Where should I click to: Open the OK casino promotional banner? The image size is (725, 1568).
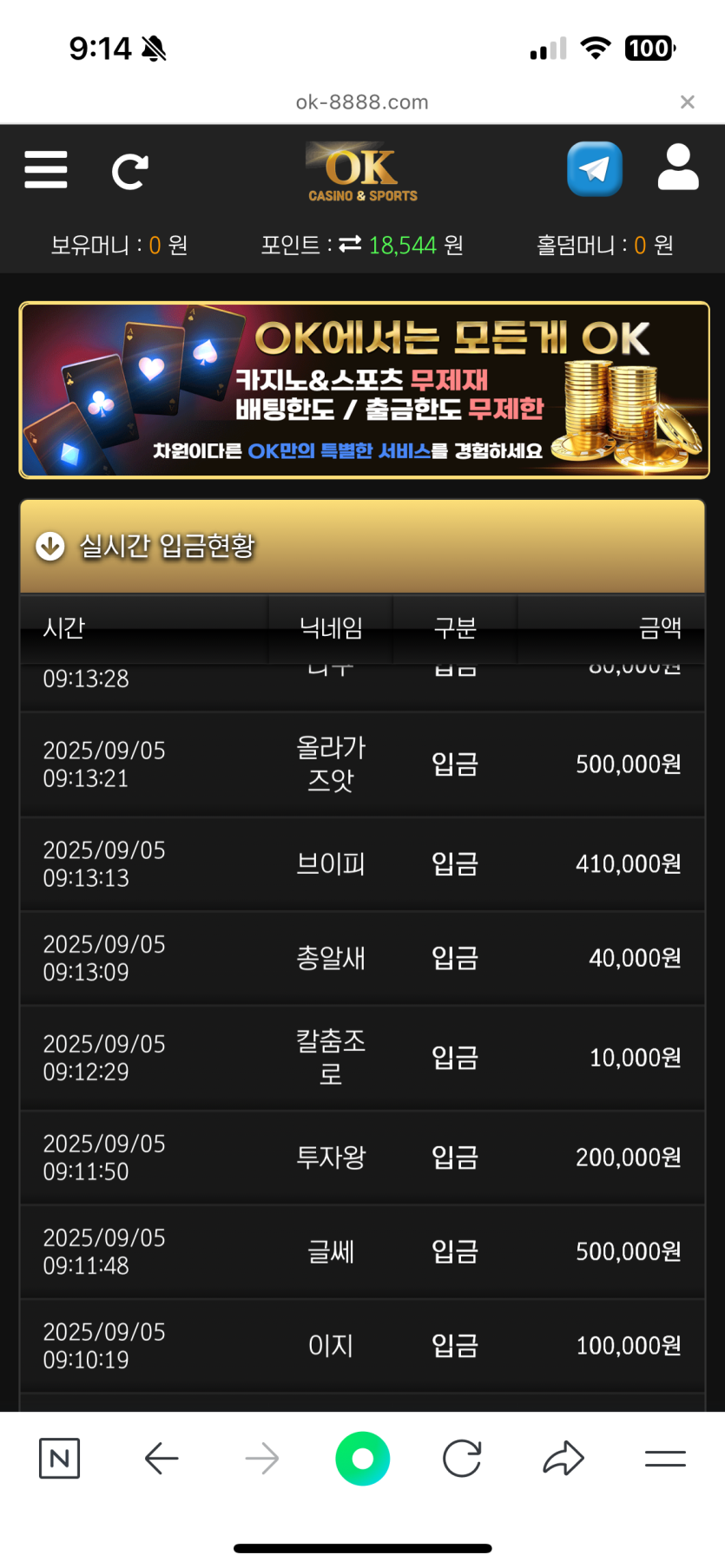tap(364, 390)
